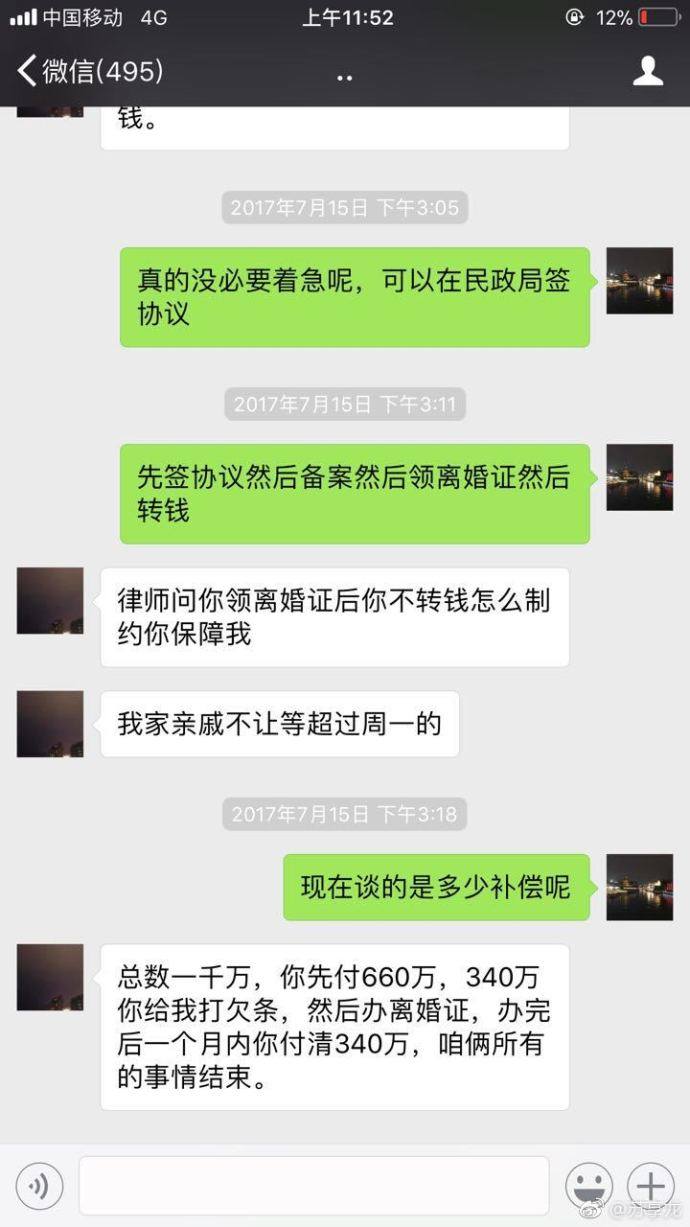Tap avatar beside 律师问你领离婚证后 message

(x=50, y=601)
